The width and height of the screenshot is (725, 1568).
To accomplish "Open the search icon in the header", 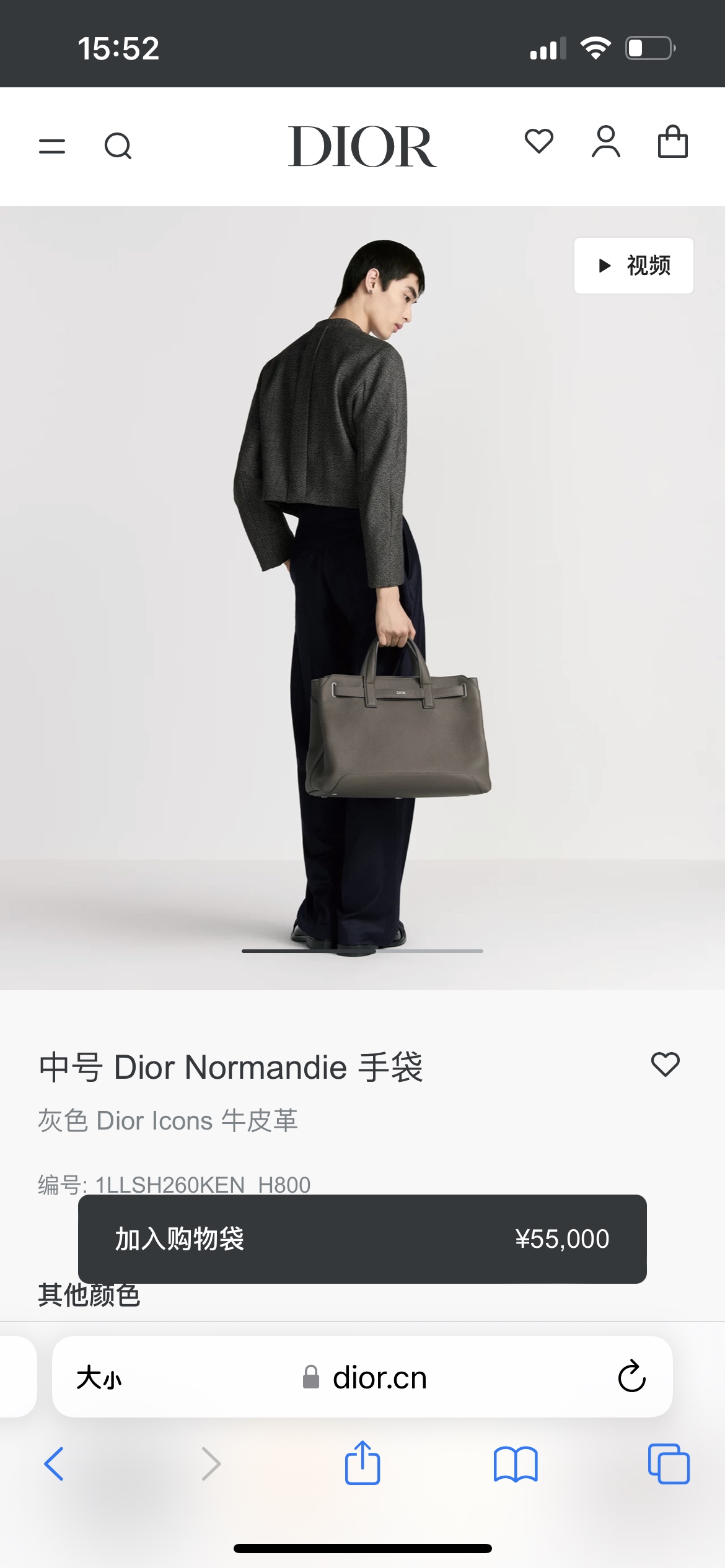I will pos(118,147).
